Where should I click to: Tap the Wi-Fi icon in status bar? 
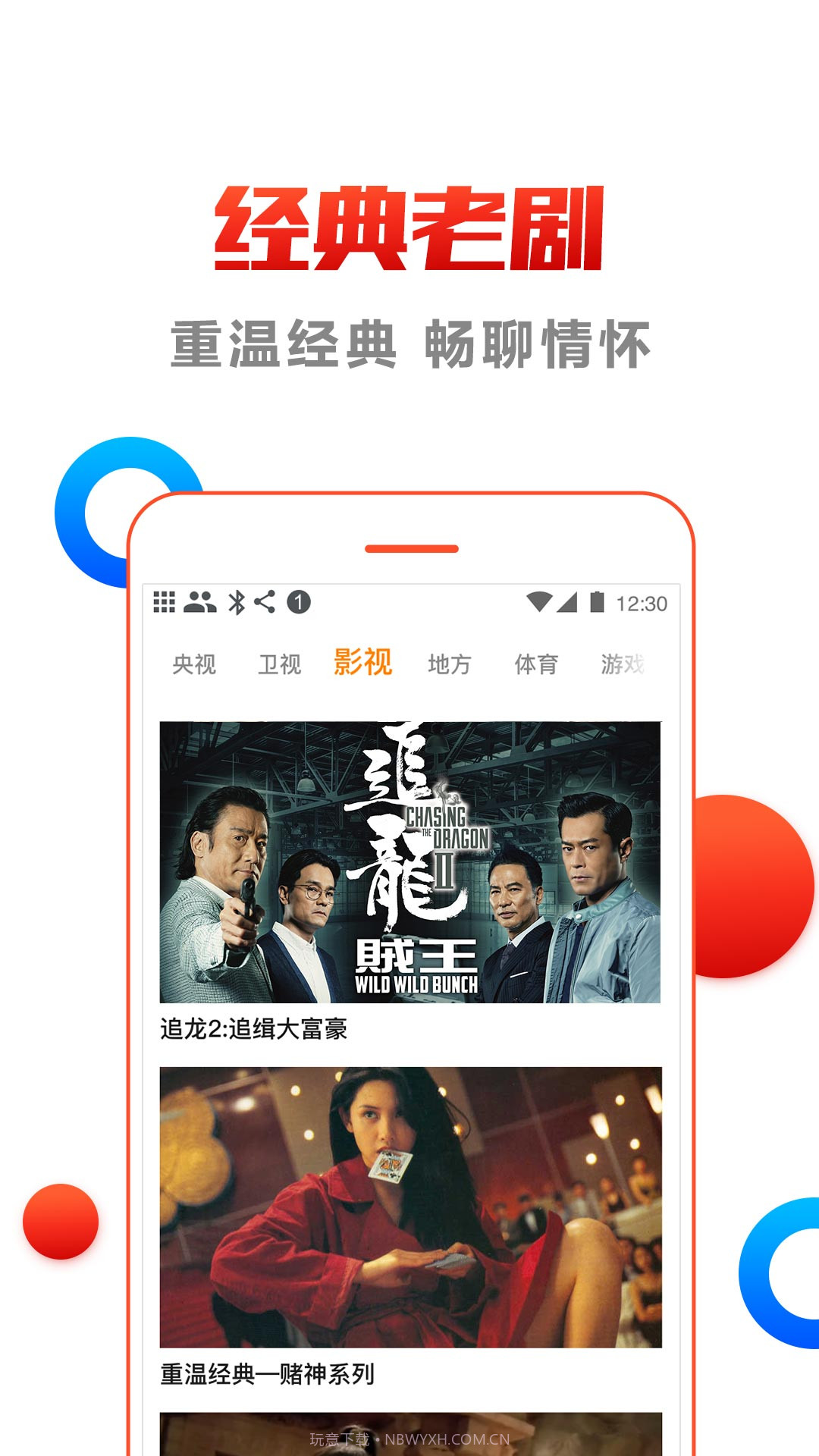click(541, 601)
